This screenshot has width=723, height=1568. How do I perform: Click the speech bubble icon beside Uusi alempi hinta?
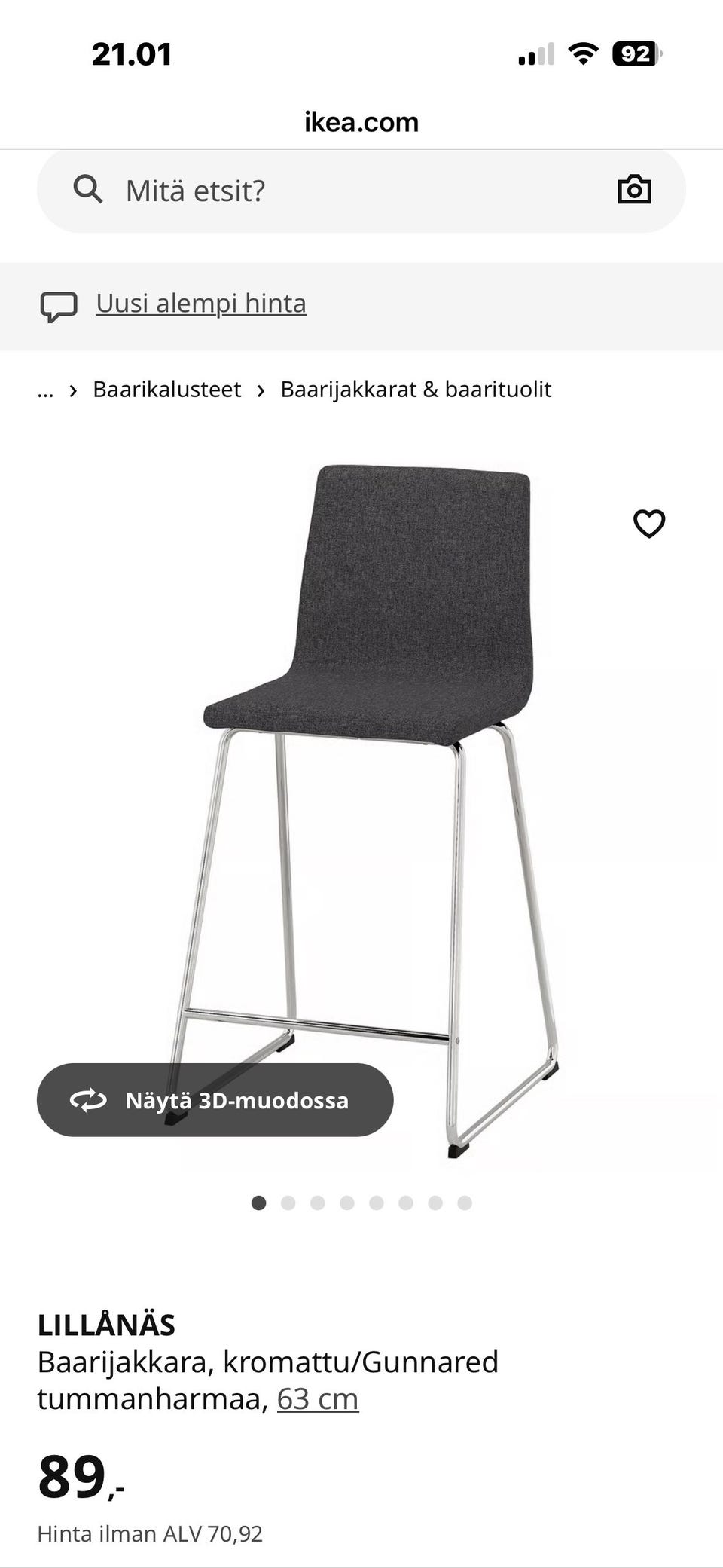click(x=59, y=304)
